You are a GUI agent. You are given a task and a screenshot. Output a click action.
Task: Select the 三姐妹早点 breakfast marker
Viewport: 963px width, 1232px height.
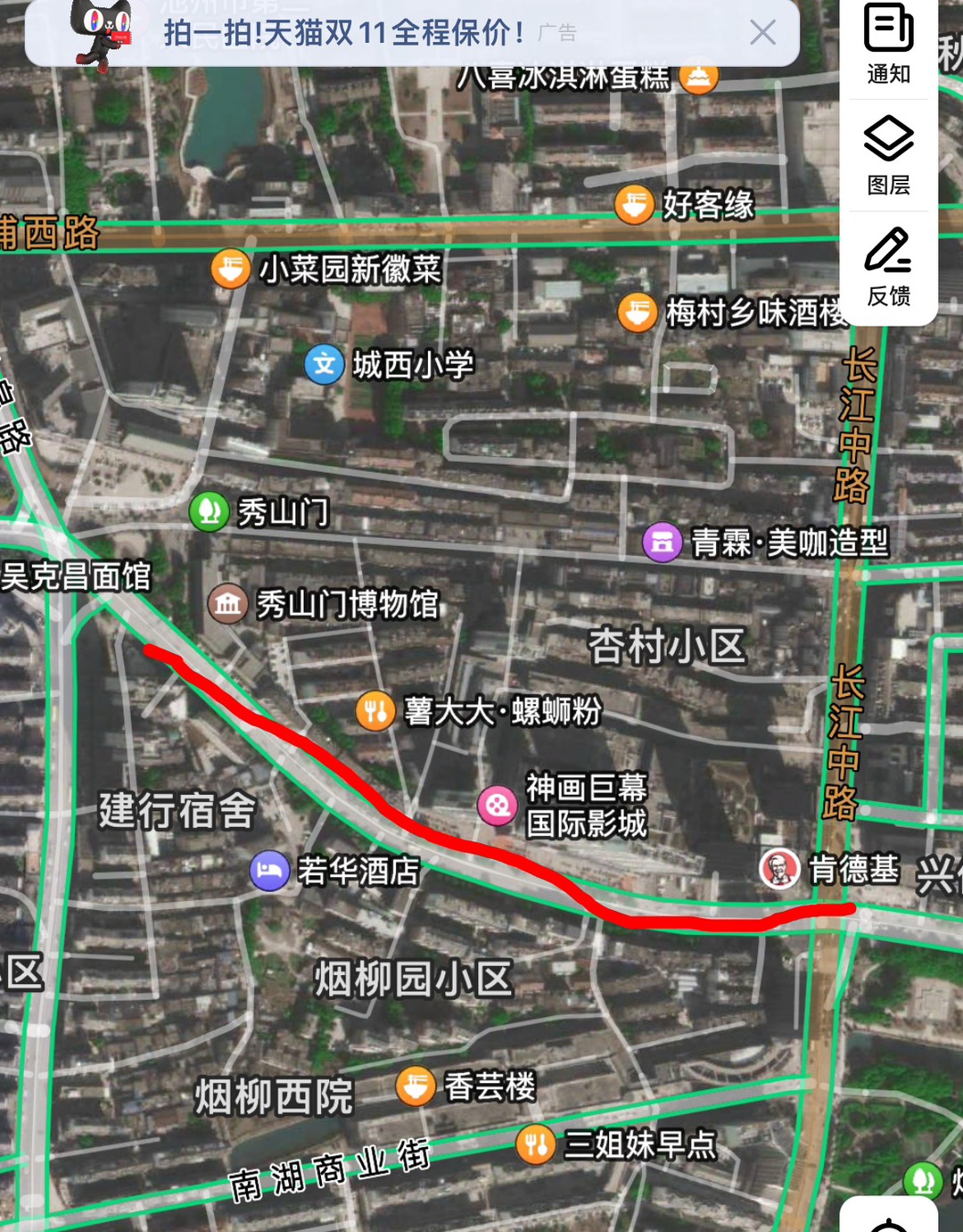[x=536, y=1145]
